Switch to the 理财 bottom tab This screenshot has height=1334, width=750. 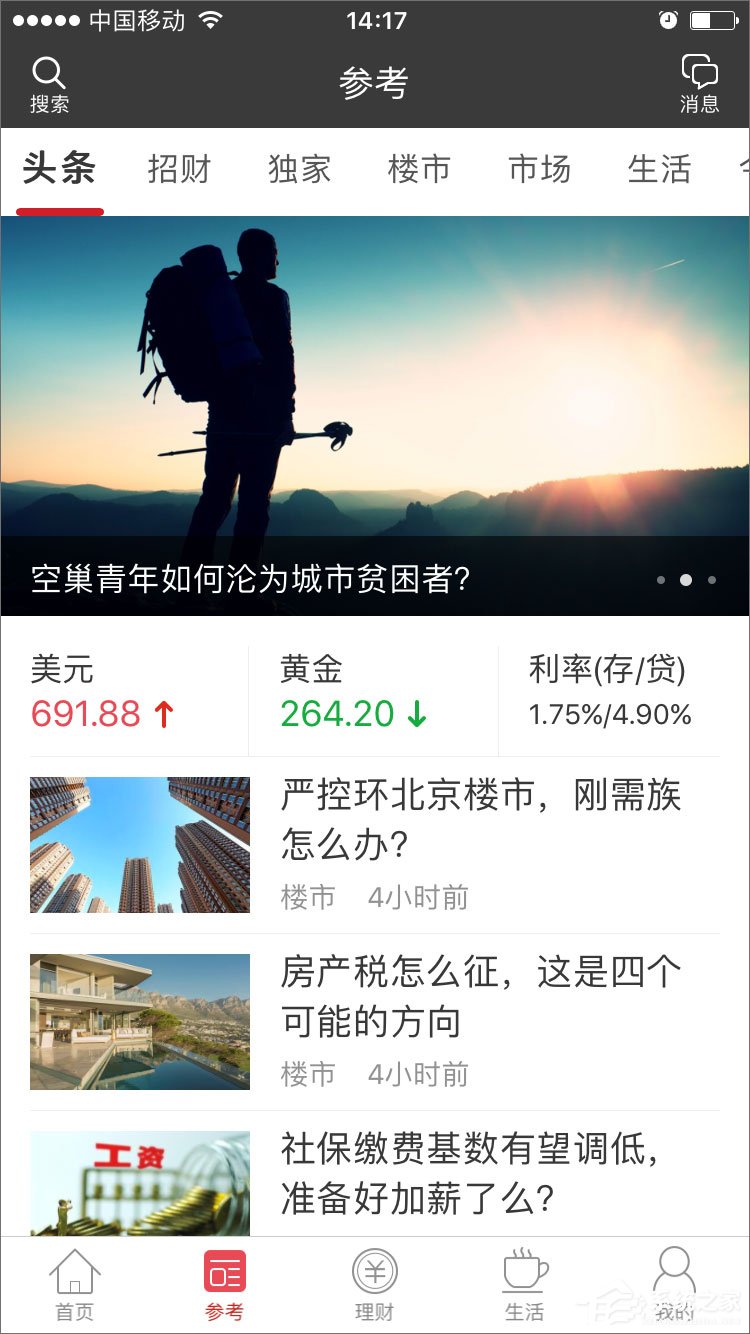click(375, 1286)
